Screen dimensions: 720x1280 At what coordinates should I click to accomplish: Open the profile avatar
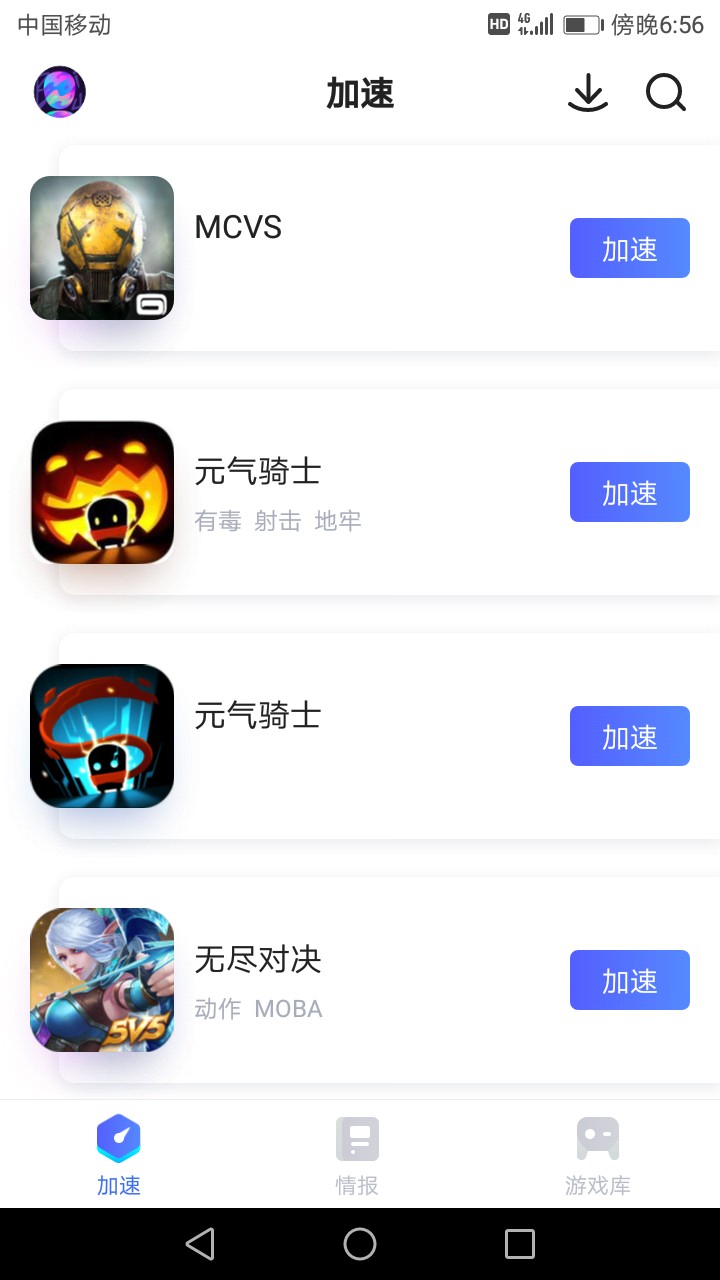[60, 93]
